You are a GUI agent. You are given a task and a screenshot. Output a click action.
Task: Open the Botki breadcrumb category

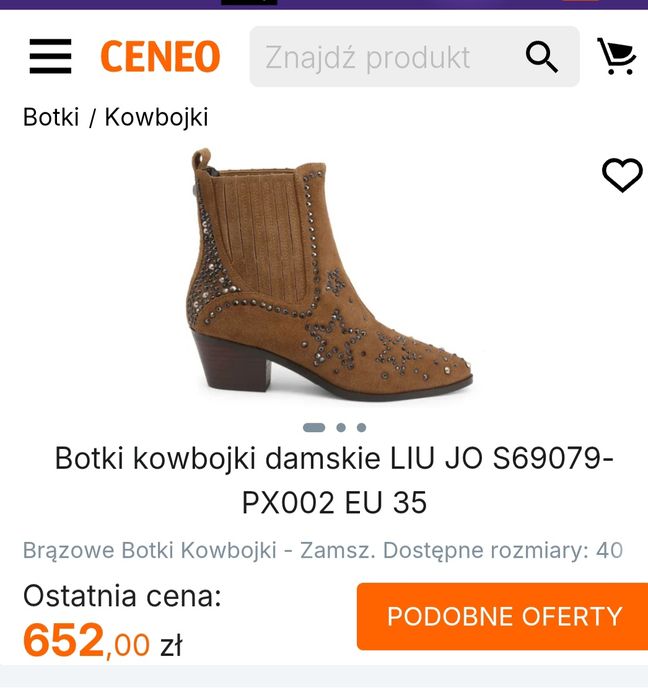[x=51, y=117]
